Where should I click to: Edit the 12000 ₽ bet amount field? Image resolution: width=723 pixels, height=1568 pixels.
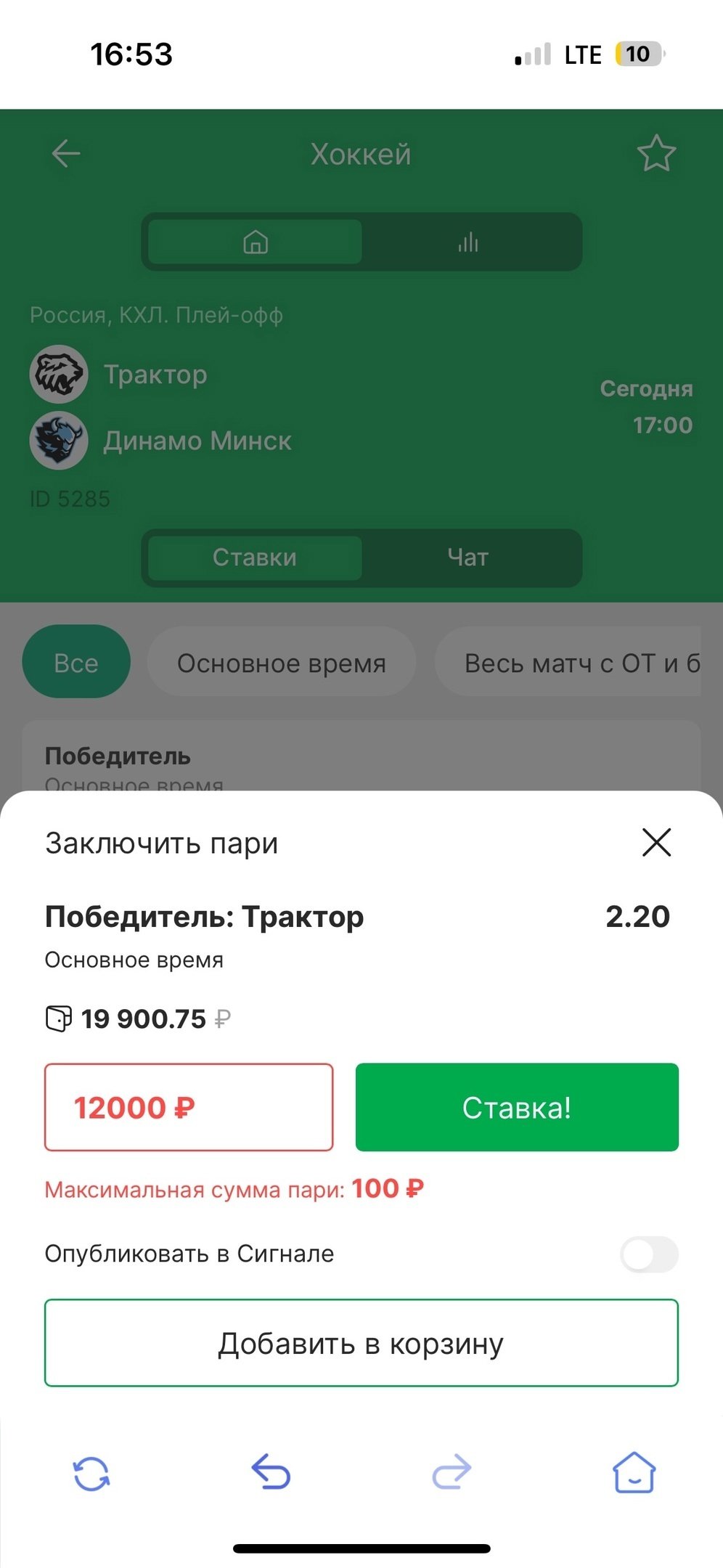pos(189,1107)
